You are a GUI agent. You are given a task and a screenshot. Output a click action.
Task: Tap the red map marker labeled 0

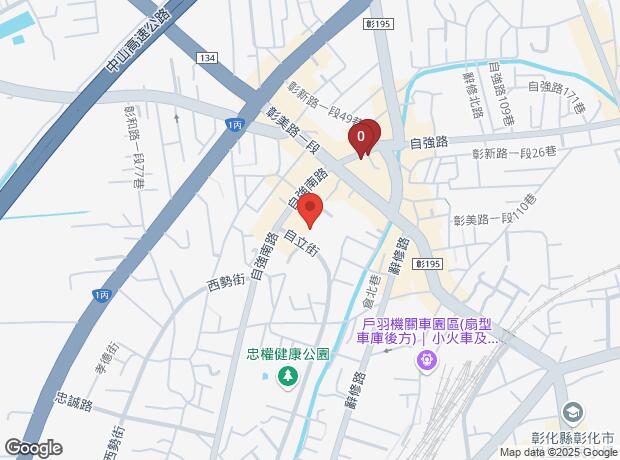pos(361,137)
